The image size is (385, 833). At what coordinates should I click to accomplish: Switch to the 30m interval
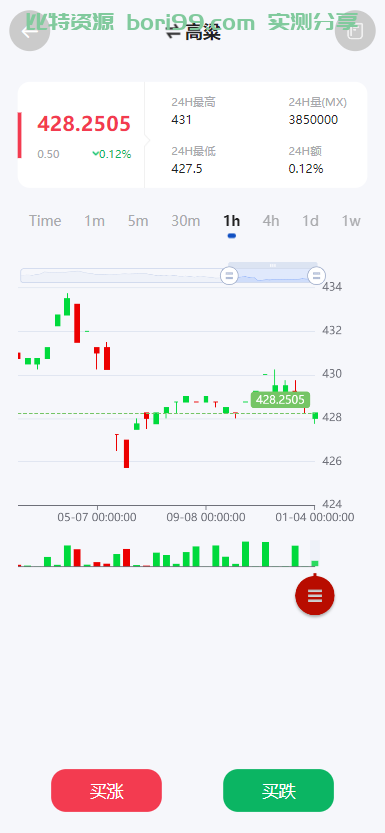pos(186,221)
